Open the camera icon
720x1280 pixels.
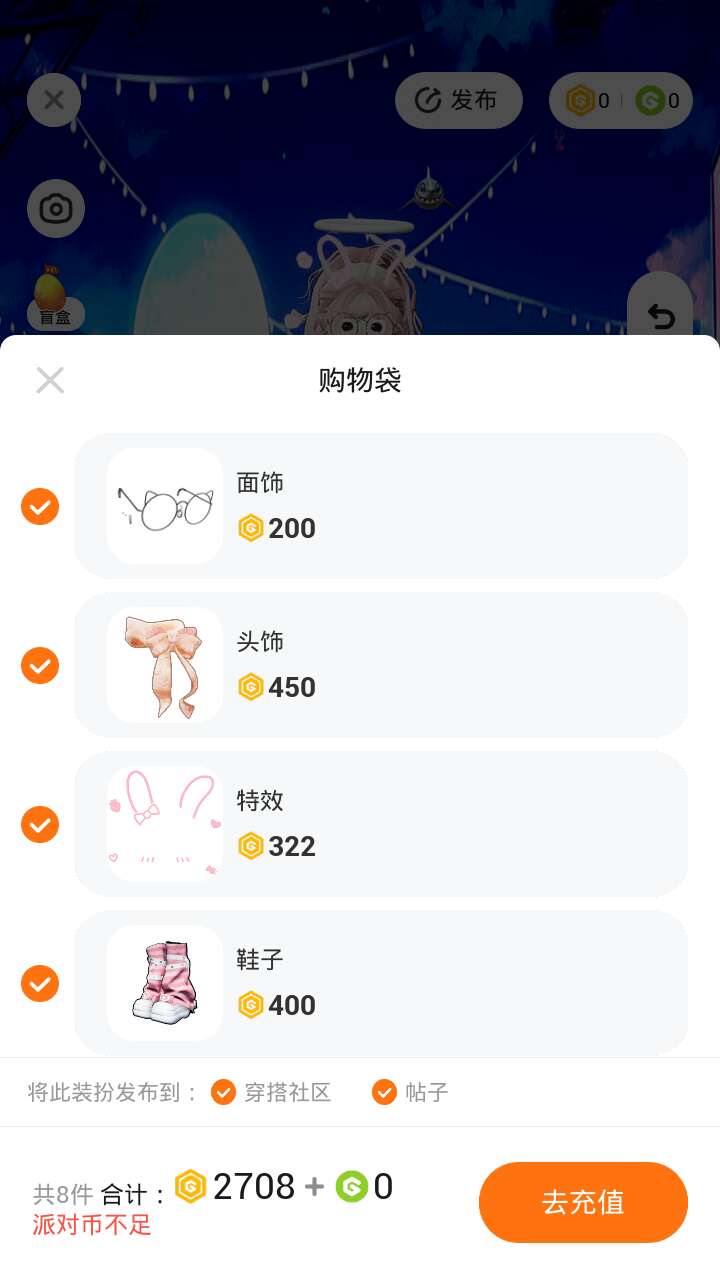(x=56, y=209)
